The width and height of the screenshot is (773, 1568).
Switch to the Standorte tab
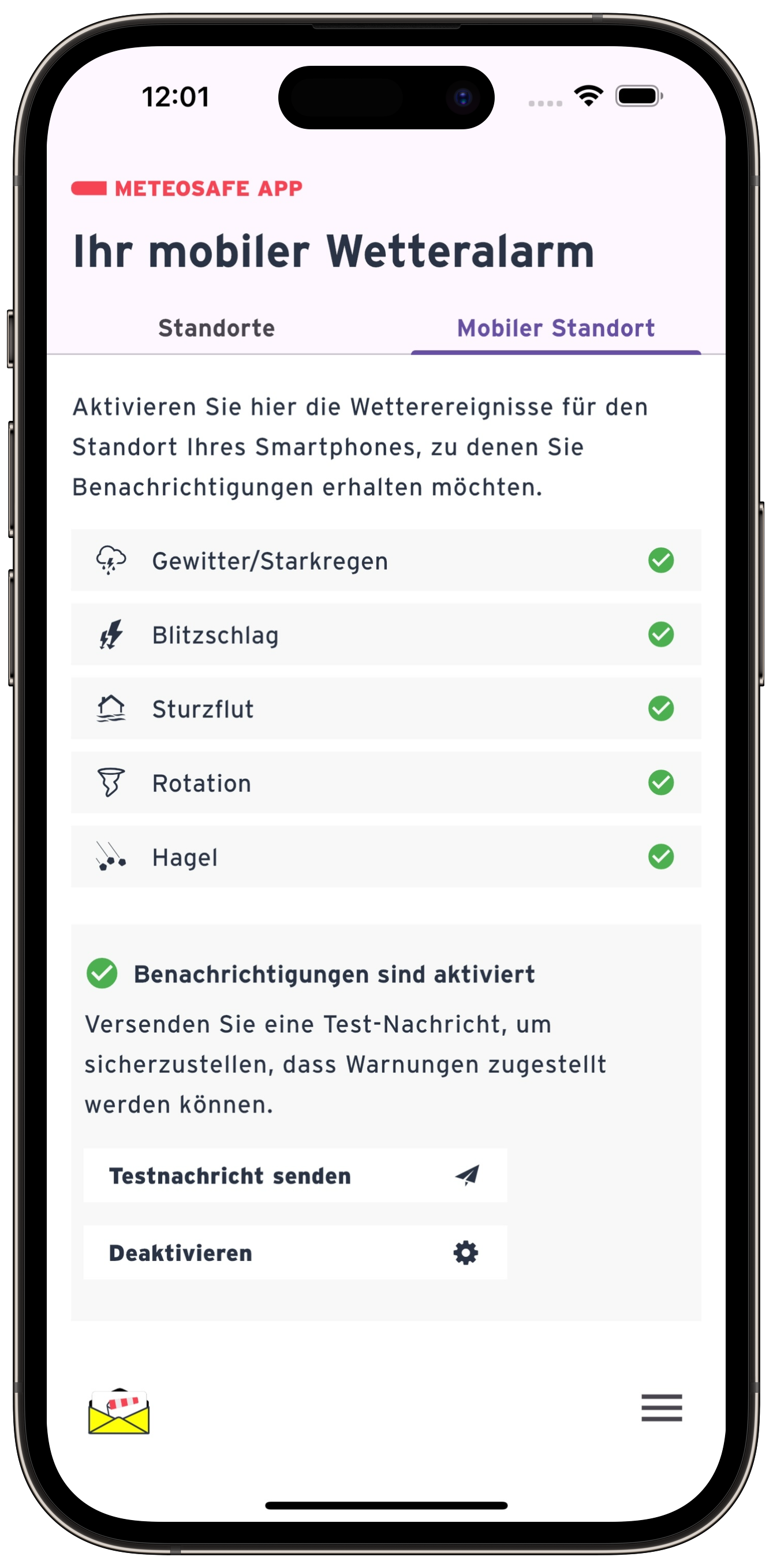(x=216, y=328)
